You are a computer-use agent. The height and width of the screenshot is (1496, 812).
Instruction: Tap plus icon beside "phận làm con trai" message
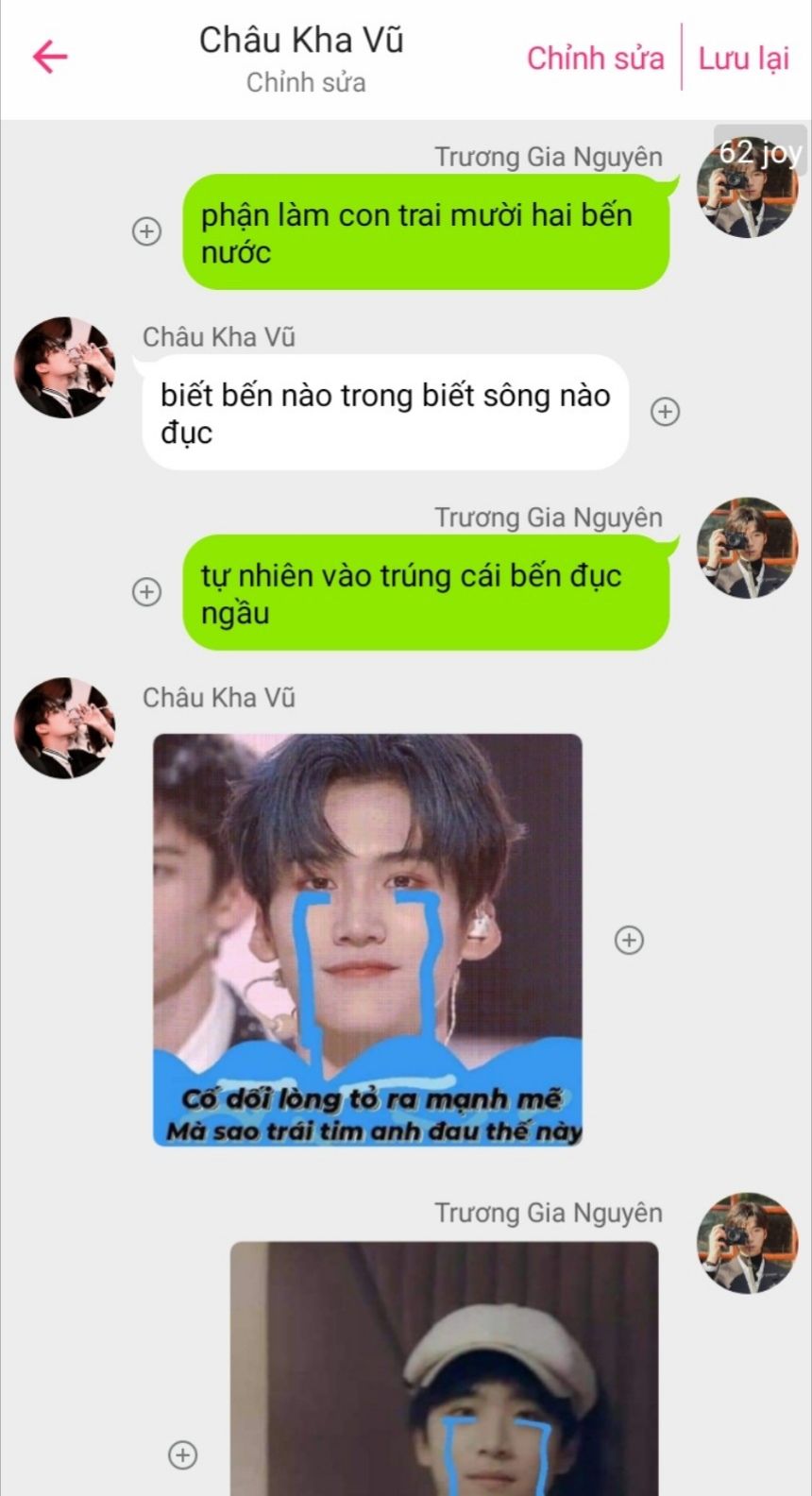coord(146,231)
